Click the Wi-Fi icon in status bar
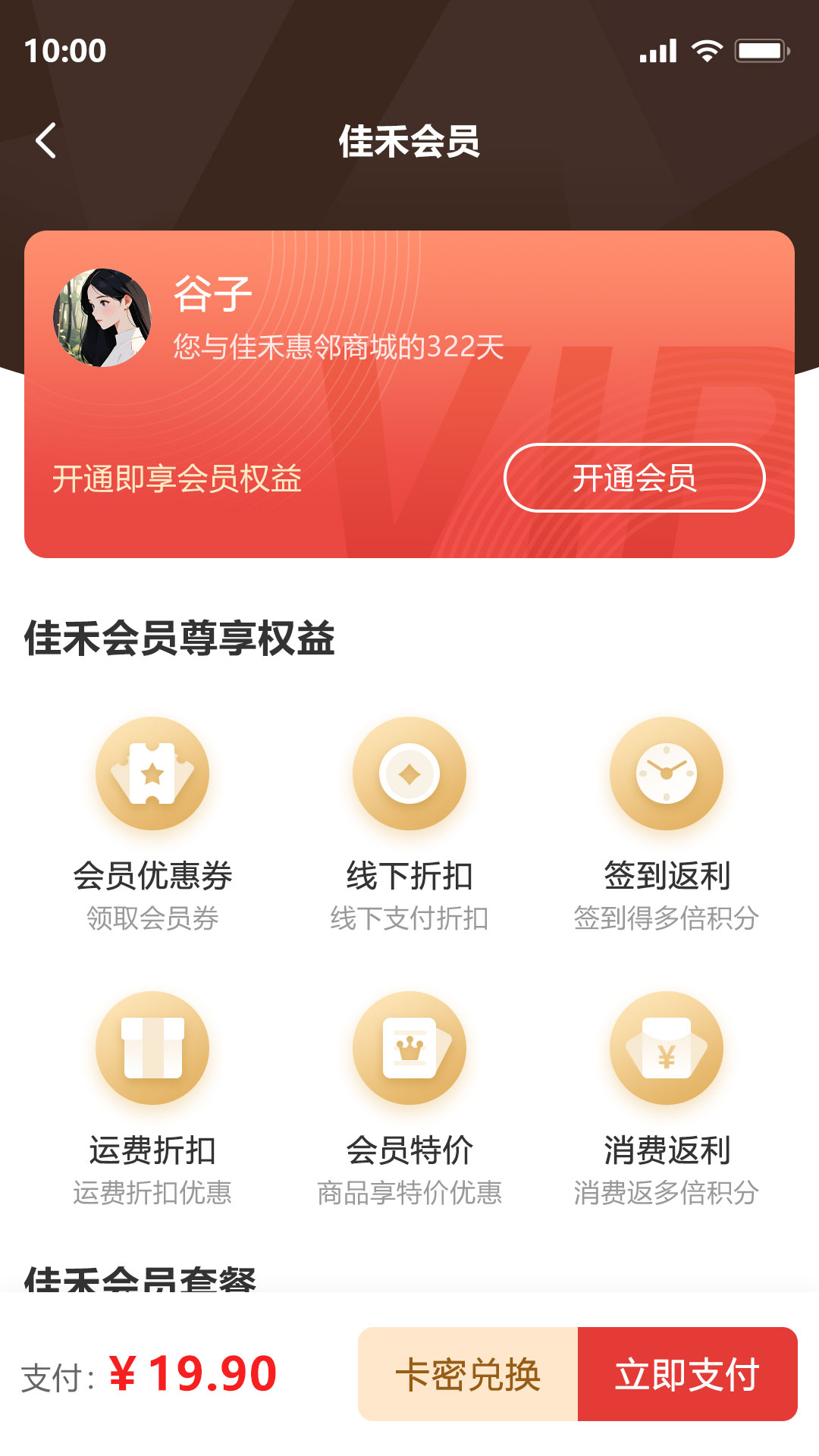Image resolution: width=819 pixels, height=1456 pixels. 706,49
